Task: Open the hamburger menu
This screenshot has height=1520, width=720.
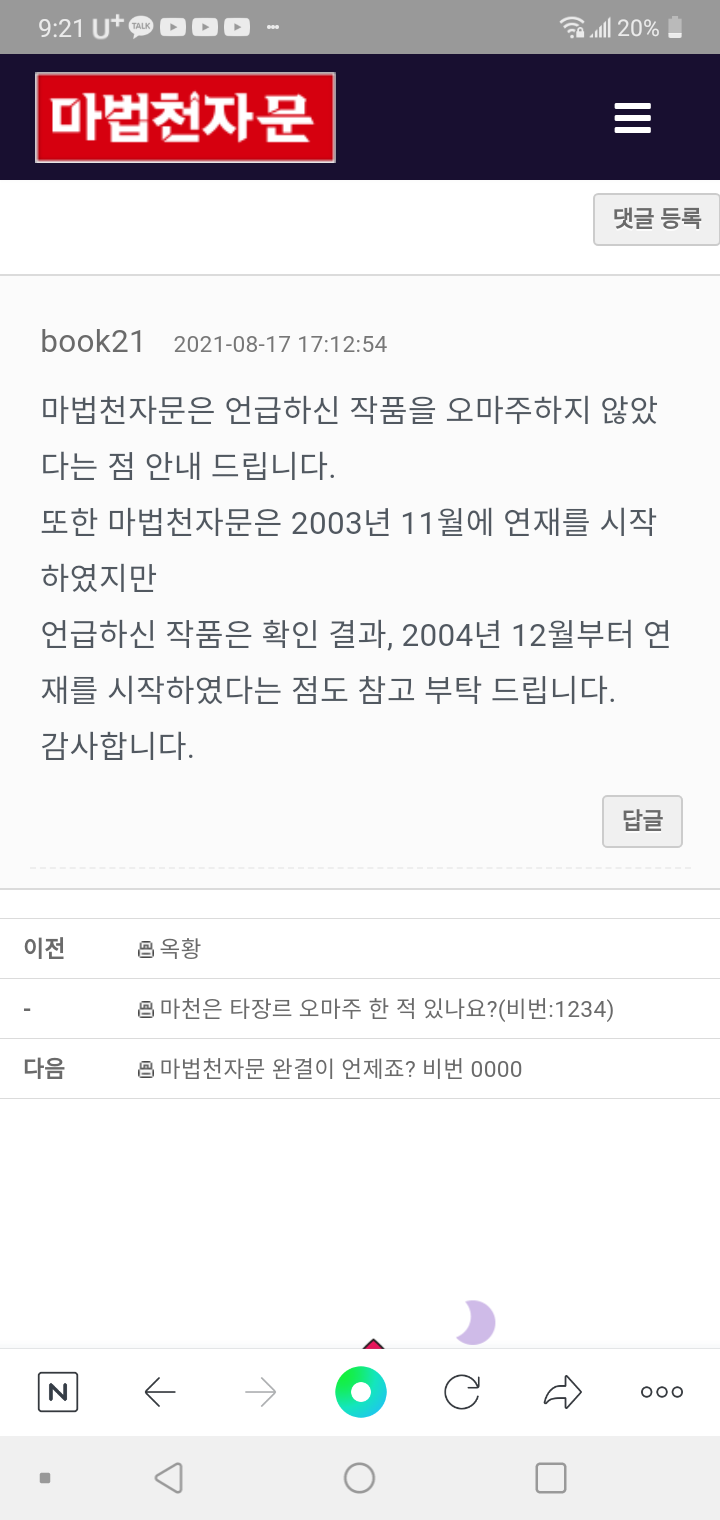Action: pos(631,117)
